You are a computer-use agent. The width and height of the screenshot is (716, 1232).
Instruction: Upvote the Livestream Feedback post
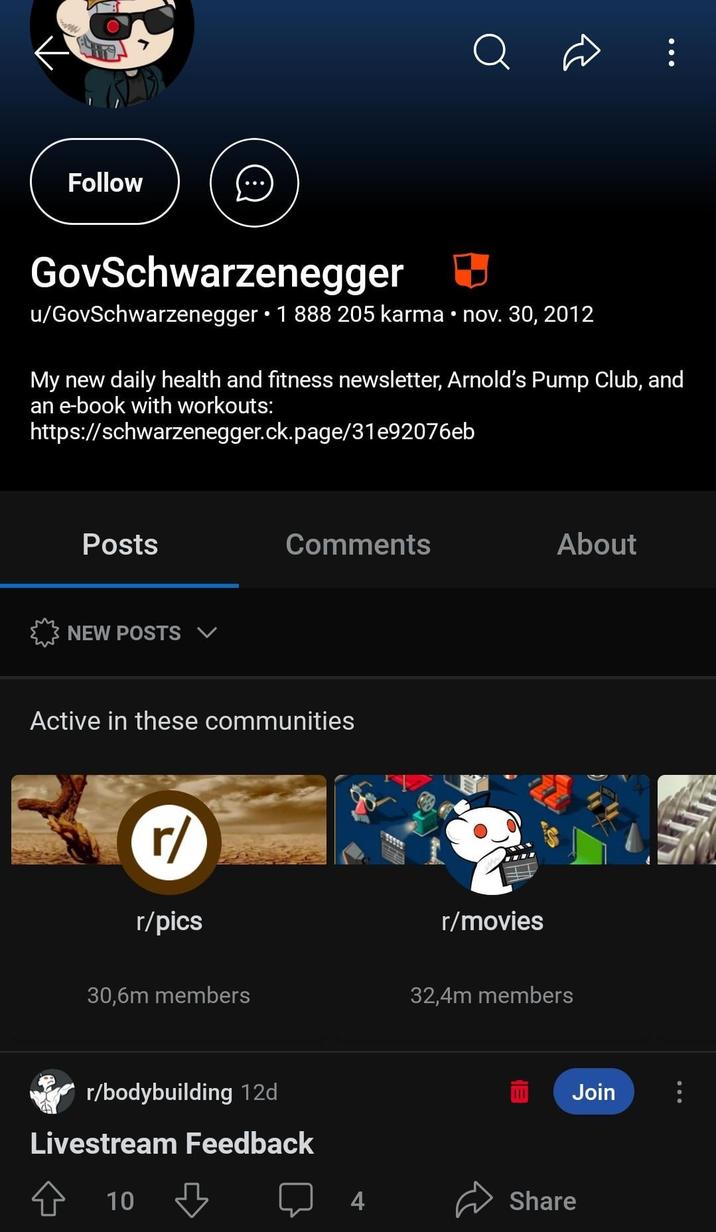(x=49, y=1200)
